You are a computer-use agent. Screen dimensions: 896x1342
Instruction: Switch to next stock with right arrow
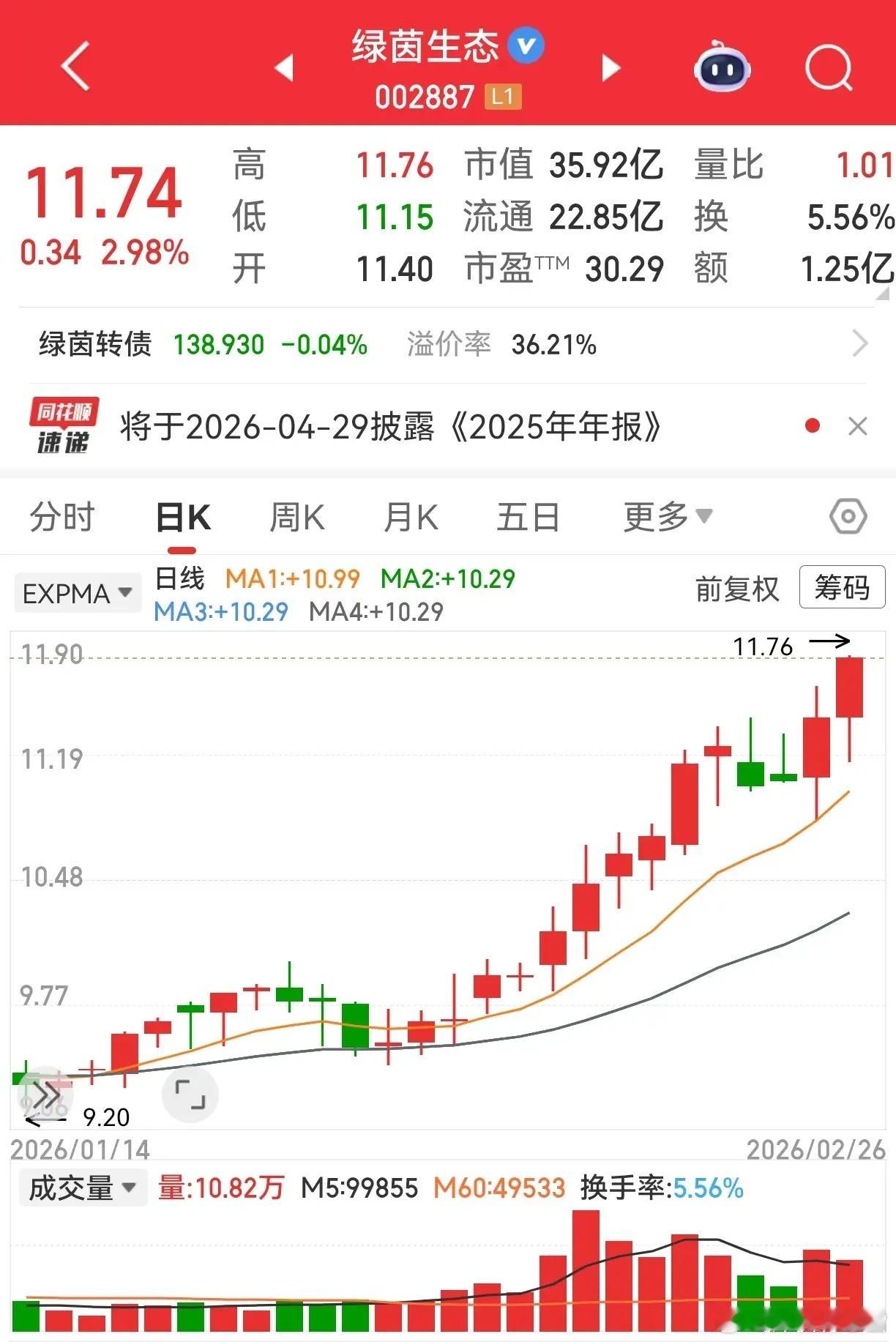[611, 66]
